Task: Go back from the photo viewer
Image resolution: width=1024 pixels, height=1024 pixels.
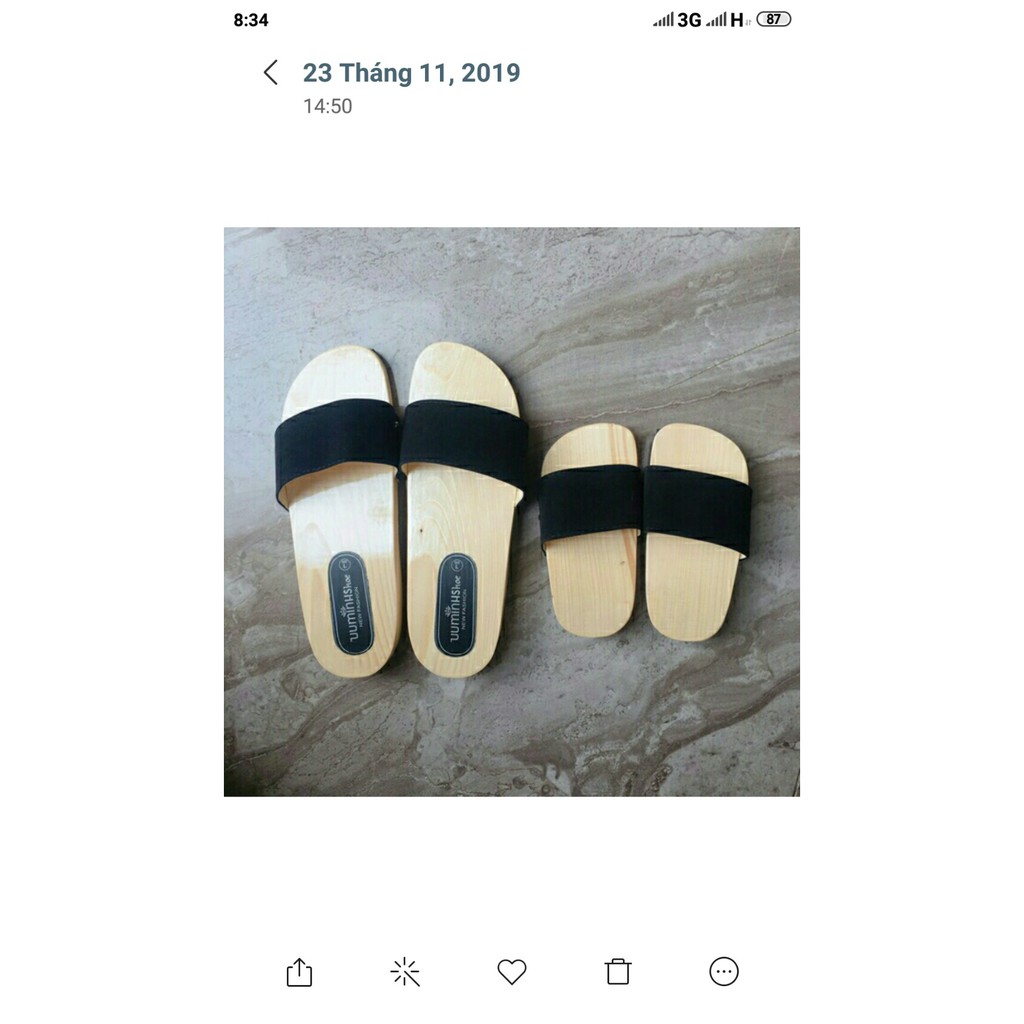Action: [x=270, y=73]
